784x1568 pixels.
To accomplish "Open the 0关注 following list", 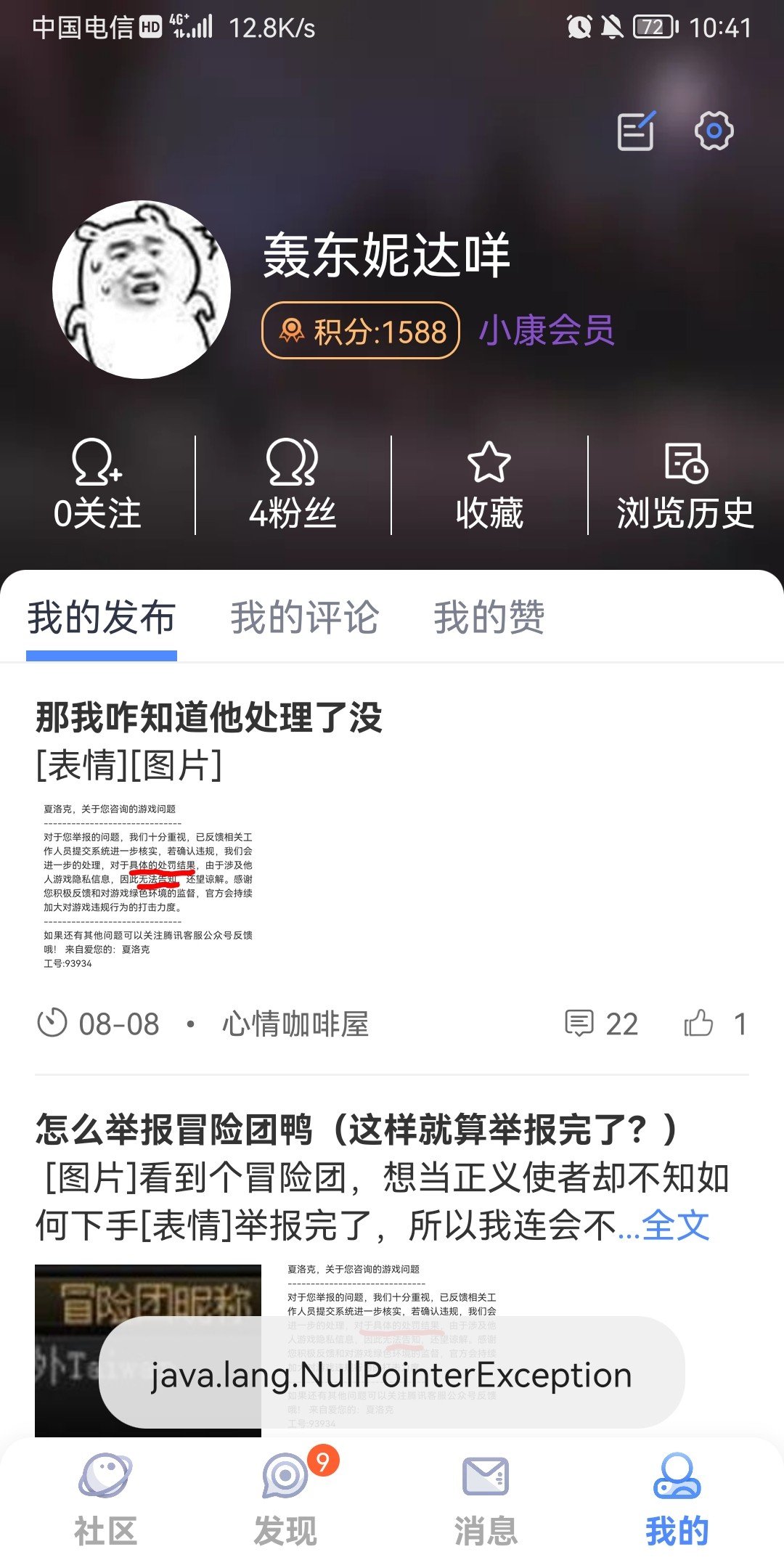I will point(97,486).
